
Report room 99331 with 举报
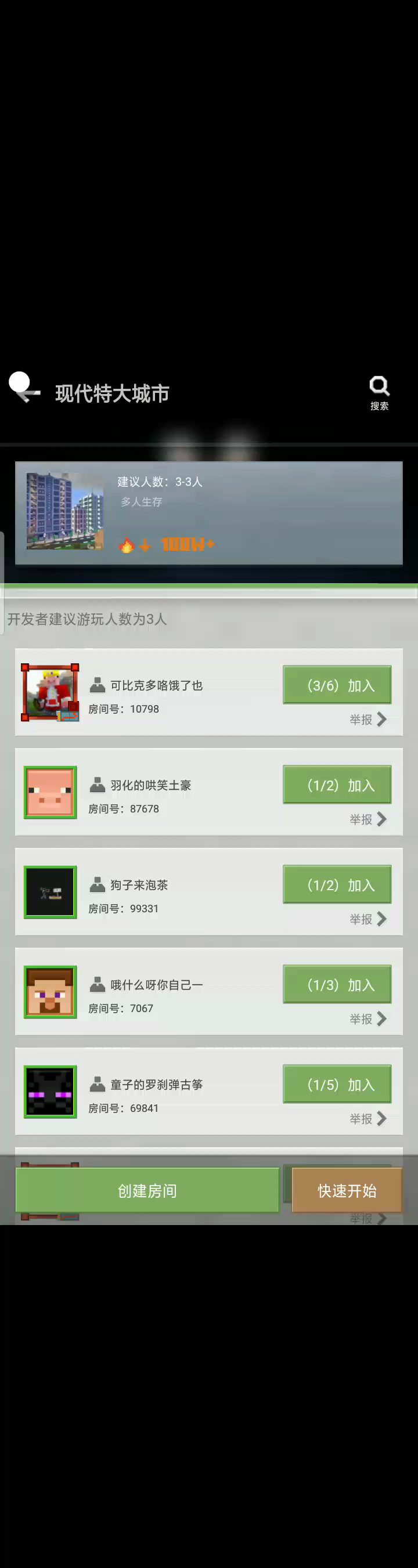pyautogui.click(x=367, y=919)
